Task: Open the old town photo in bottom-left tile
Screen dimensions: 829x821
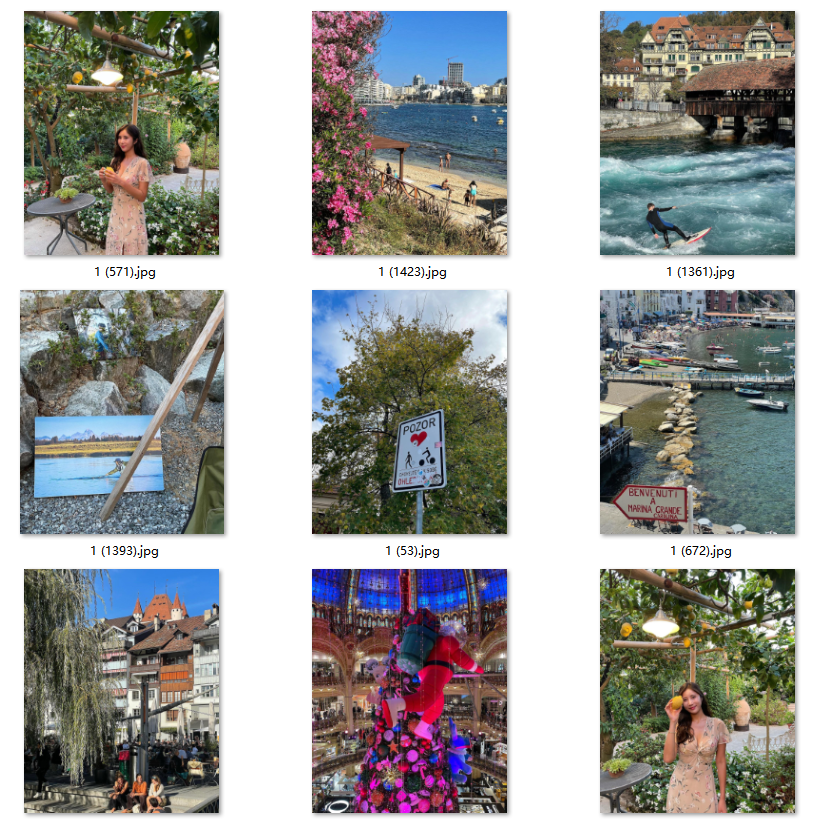Action: [121, 691]
